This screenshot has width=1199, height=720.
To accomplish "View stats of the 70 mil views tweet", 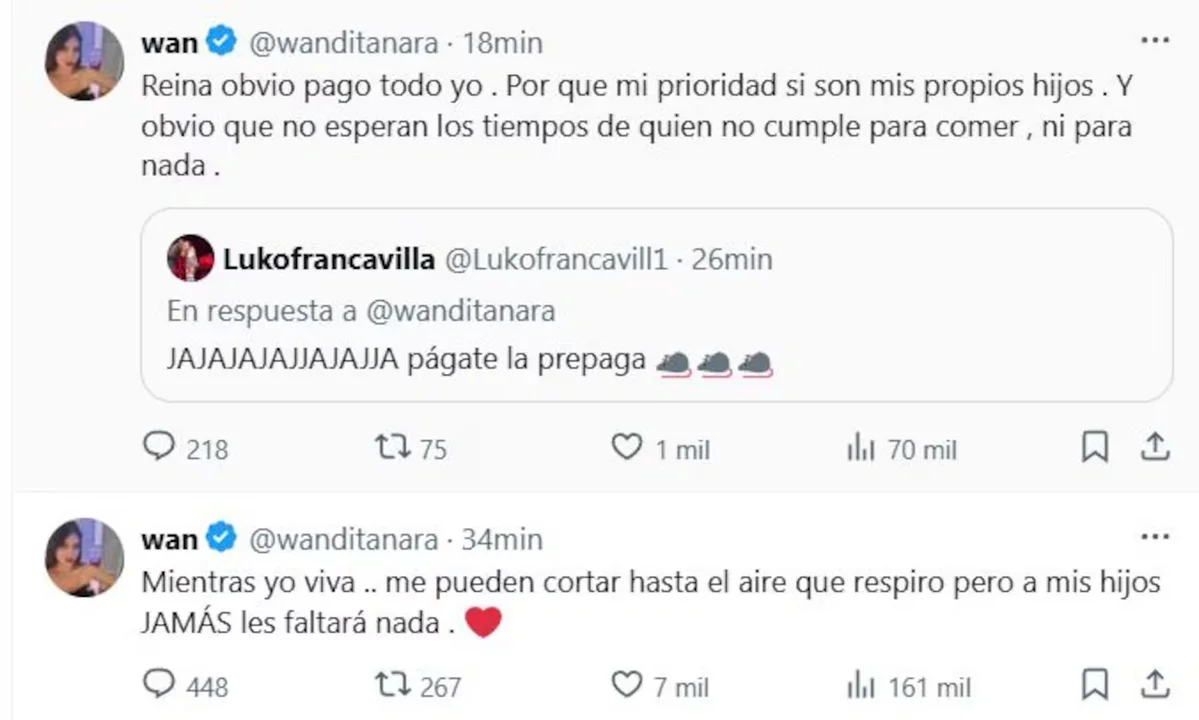I will click(861, 449).
